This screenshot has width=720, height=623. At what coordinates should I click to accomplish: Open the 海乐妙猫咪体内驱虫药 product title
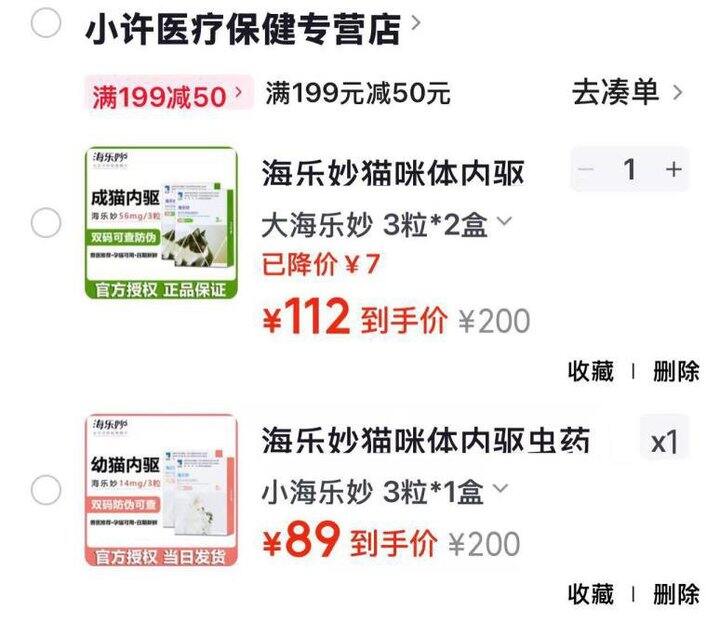pyautogui.click(x=425, y=440)
